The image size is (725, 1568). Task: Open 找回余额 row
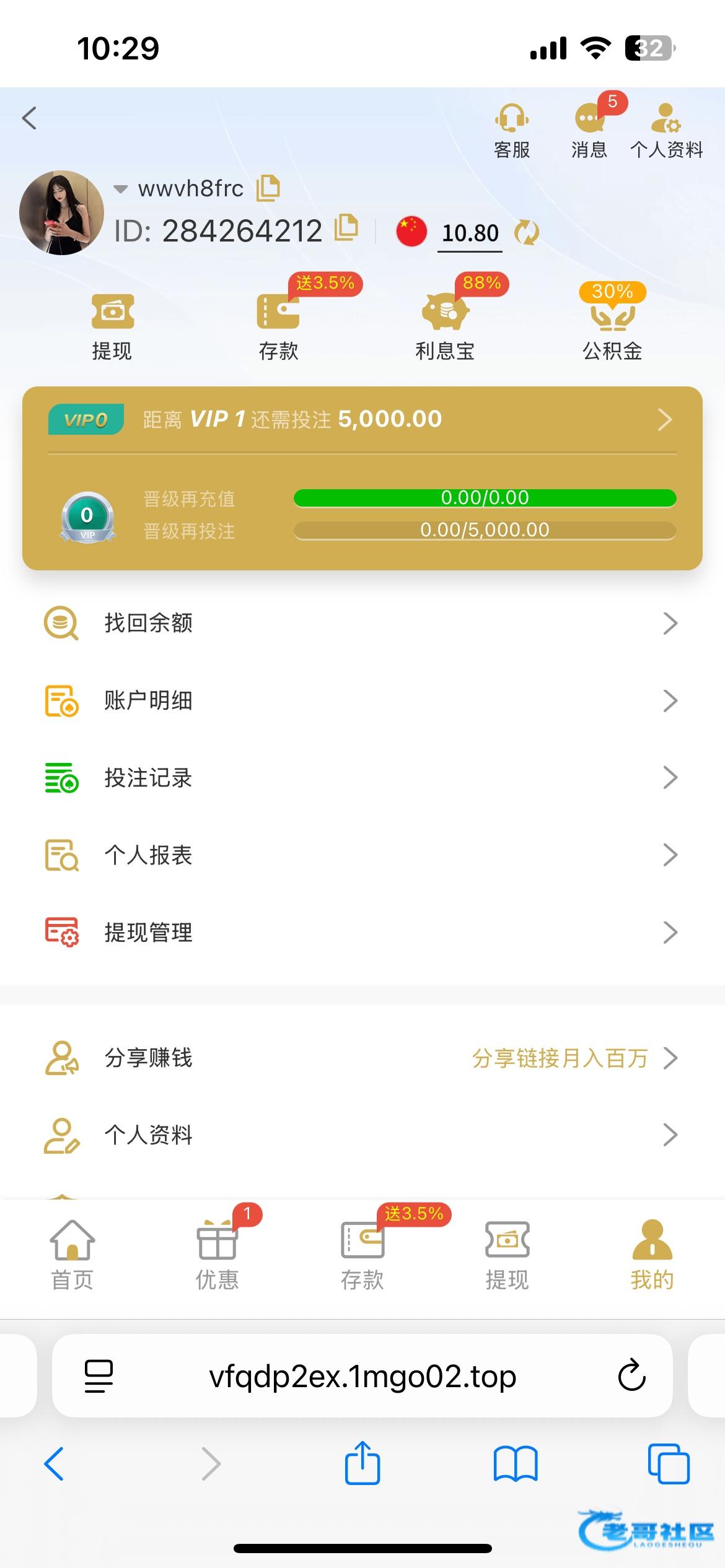362,623
